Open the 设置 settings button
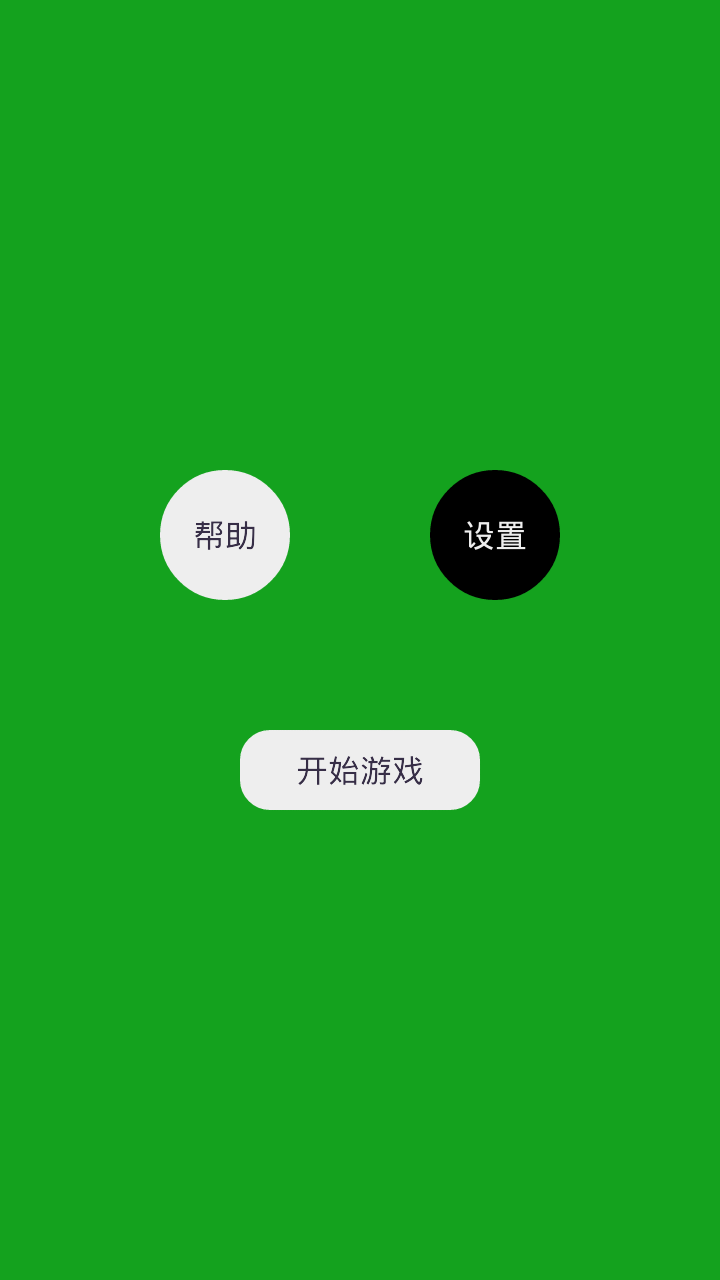 495,535
